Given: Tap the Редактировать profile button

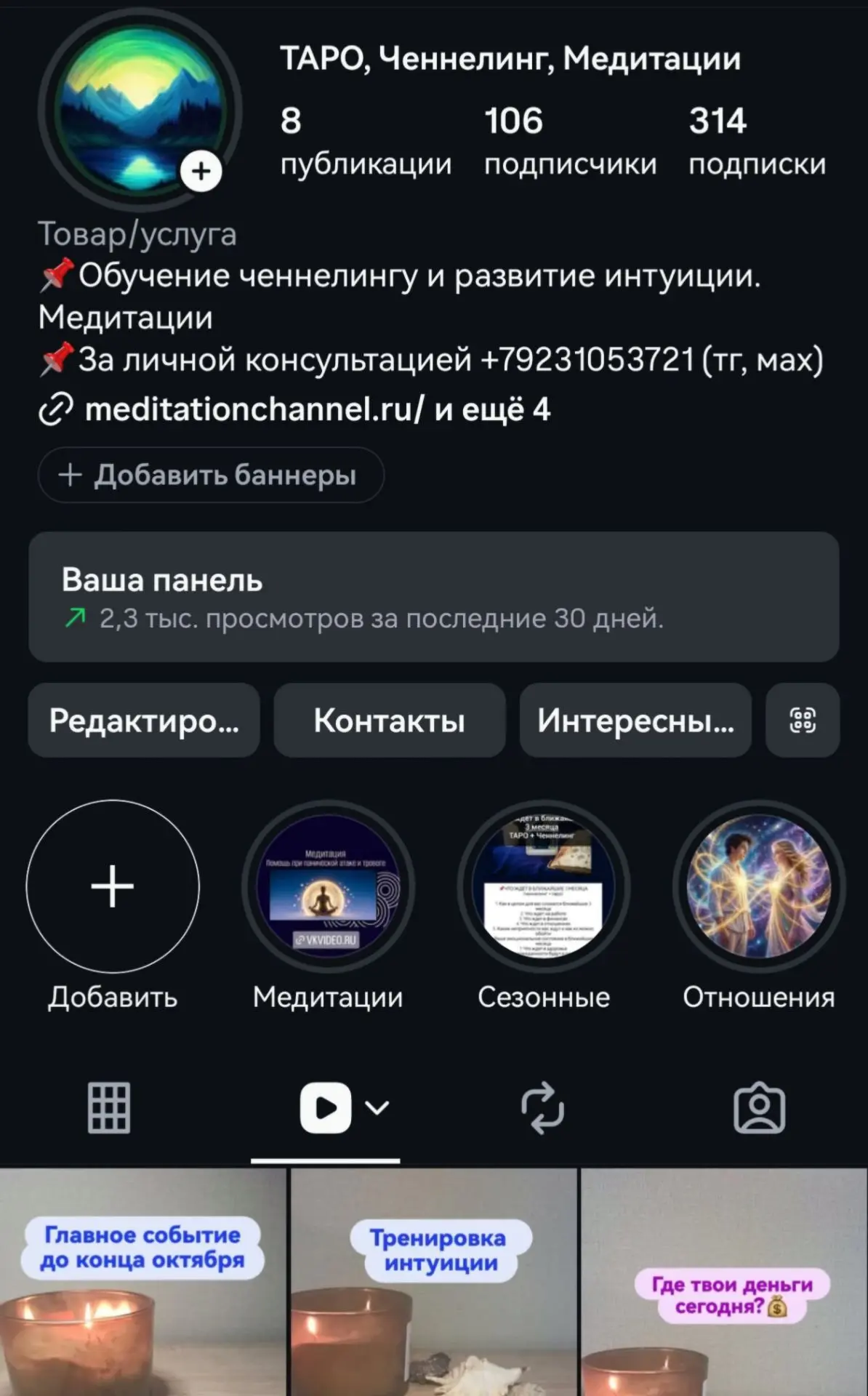Looking at the screenshot, I should tap(144, 721).
